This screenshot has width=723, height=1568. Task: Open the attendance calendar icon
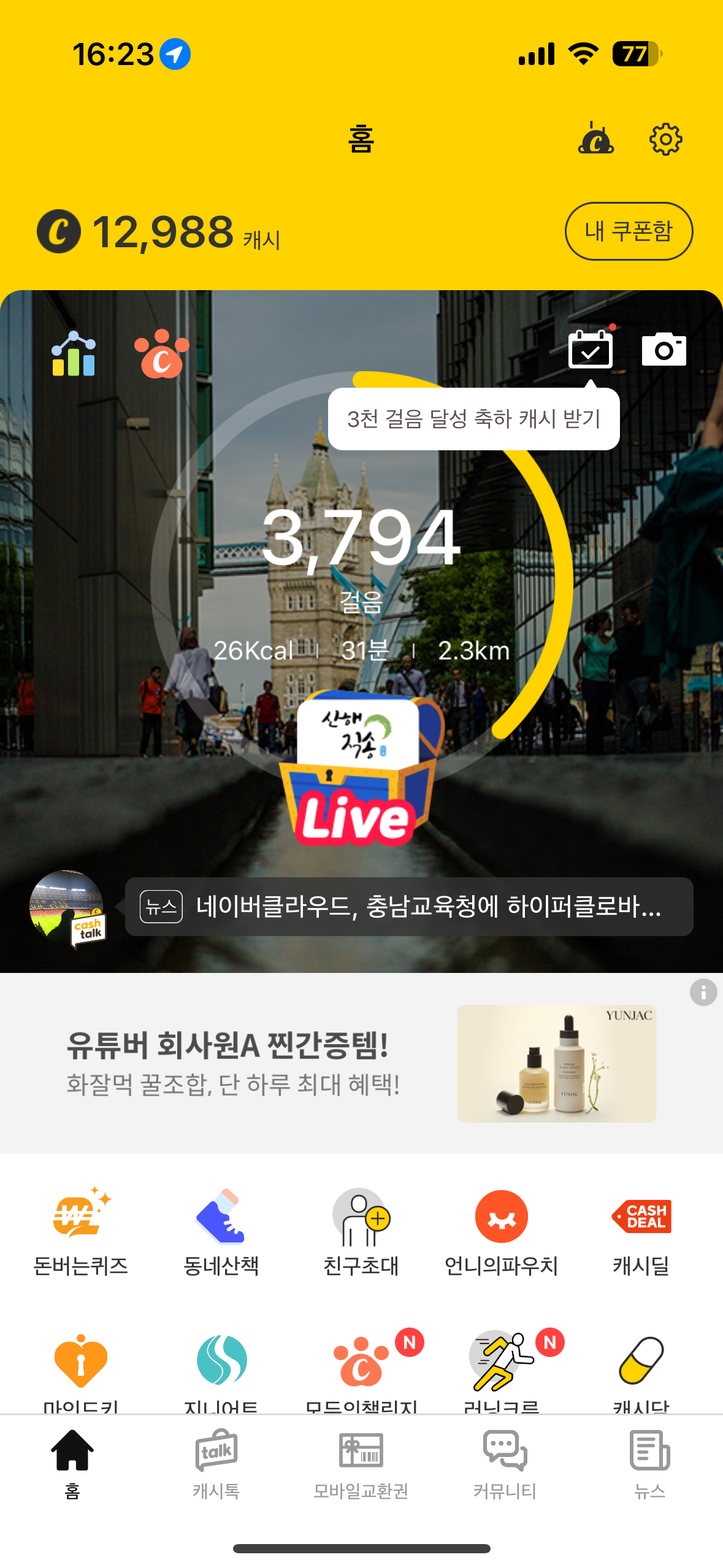coord(590,350)
